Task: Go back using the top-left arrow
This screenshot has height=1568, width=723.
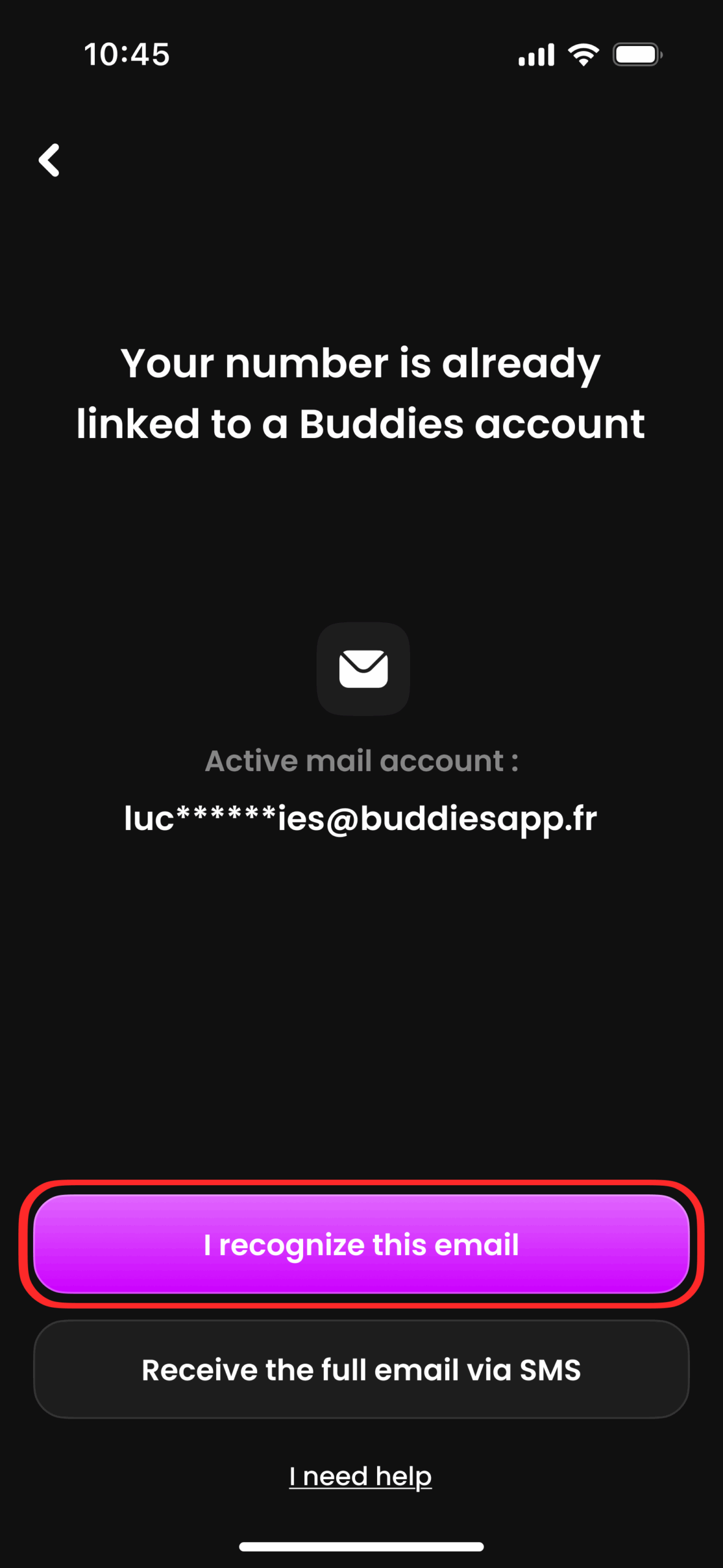Action: (x=50, y=160)
